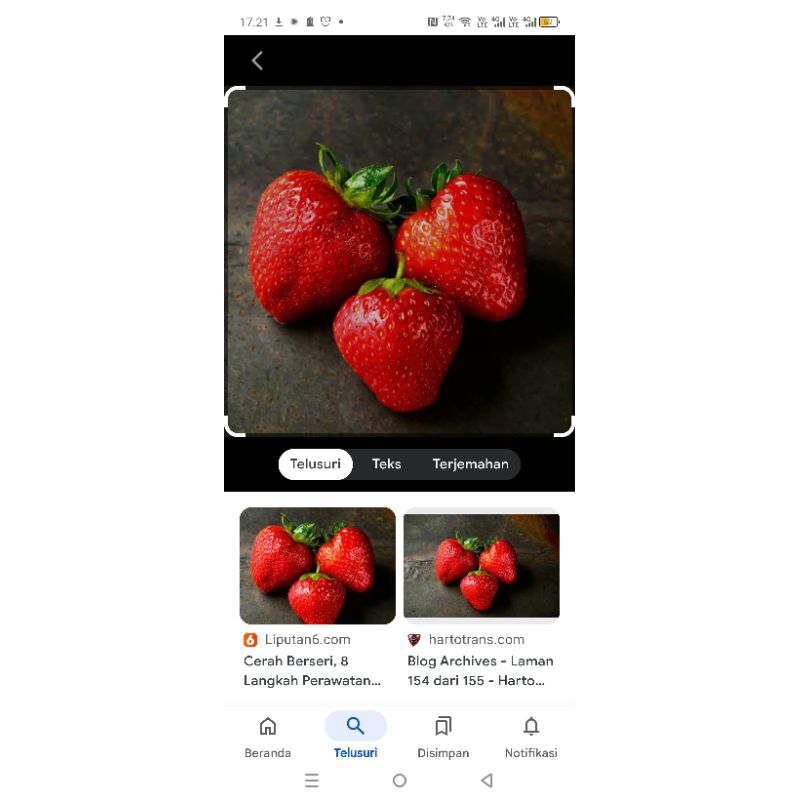The width and height of the screenshot is (800, 800).
Task: Open the hartotrans.com Blog Archives result
Action: 481,566
